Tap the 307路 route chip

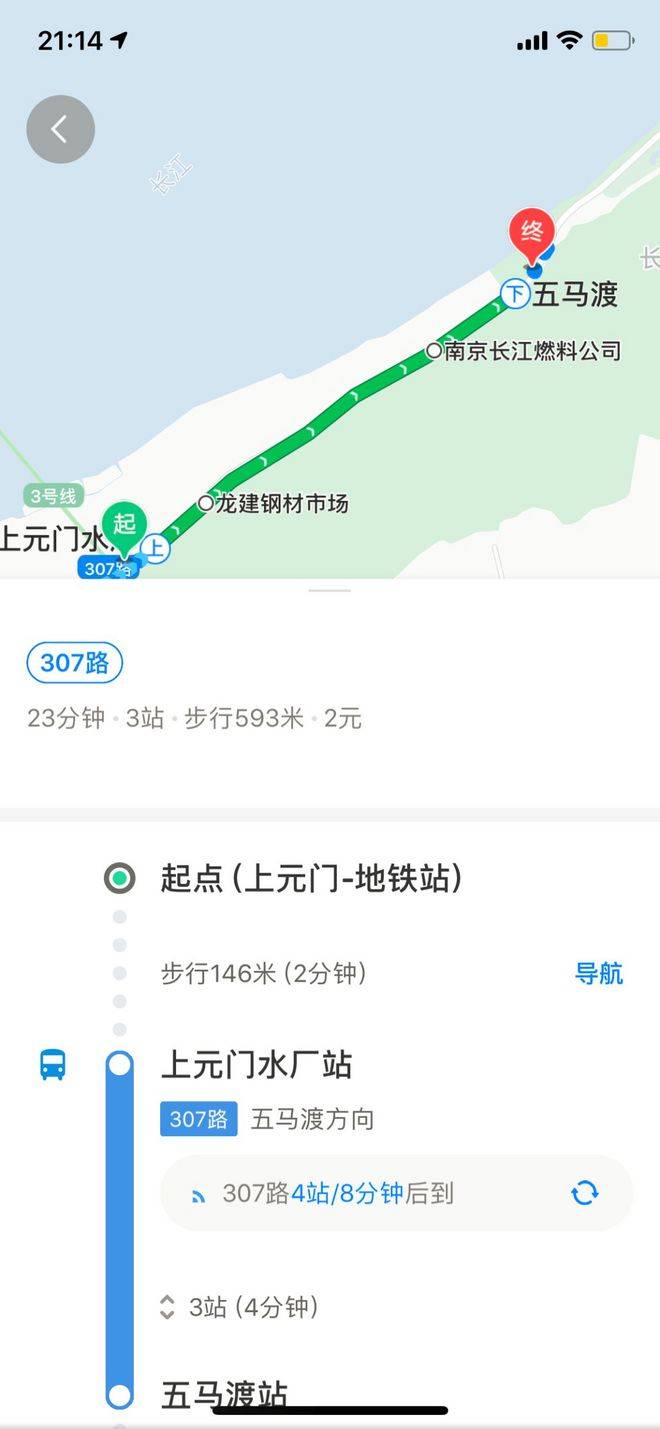click(x=75, y=663)
